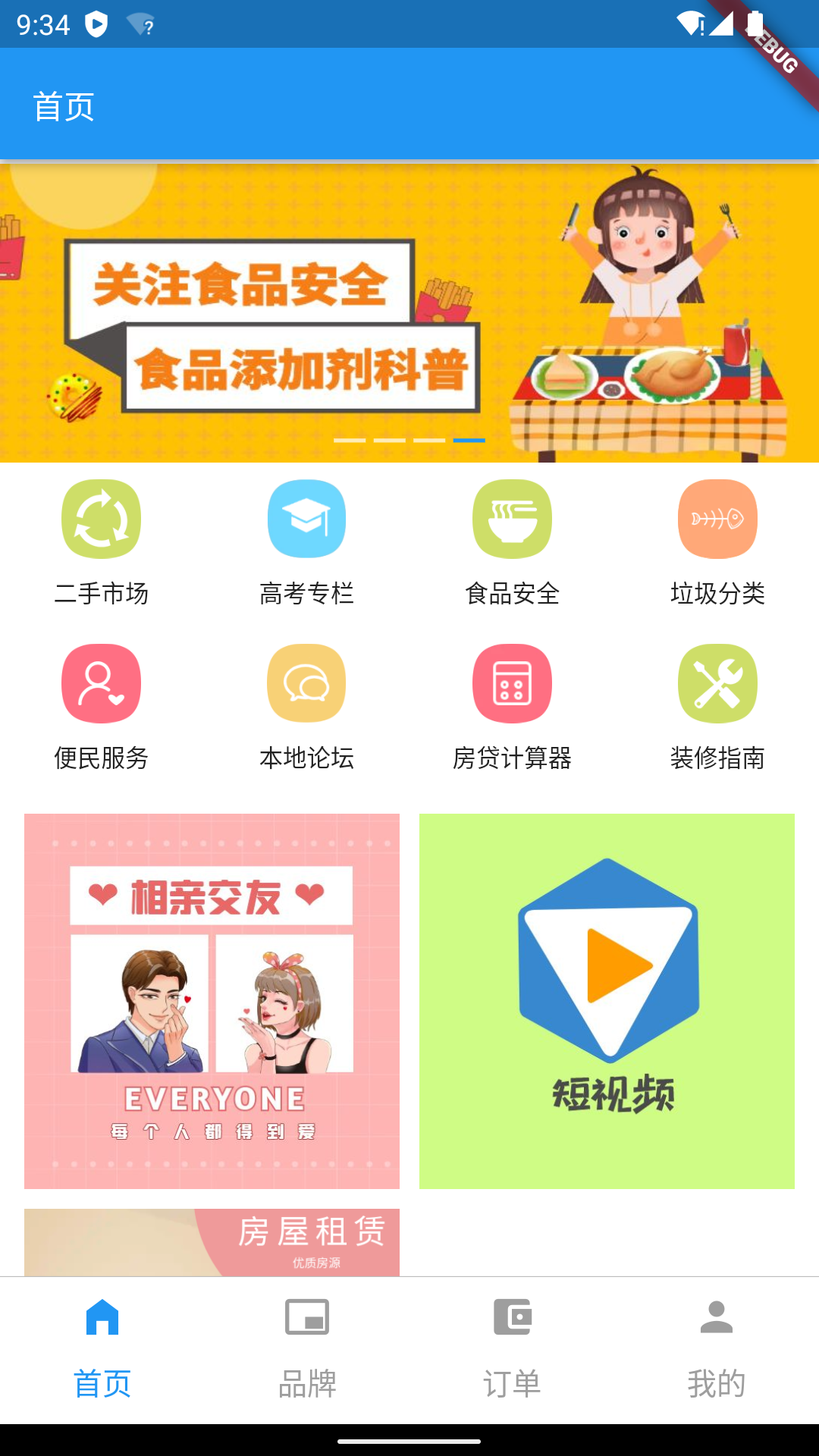Select the 高考专栏 graduation cap icon
Screen dimensions: 819x1456
click(306, 519)
